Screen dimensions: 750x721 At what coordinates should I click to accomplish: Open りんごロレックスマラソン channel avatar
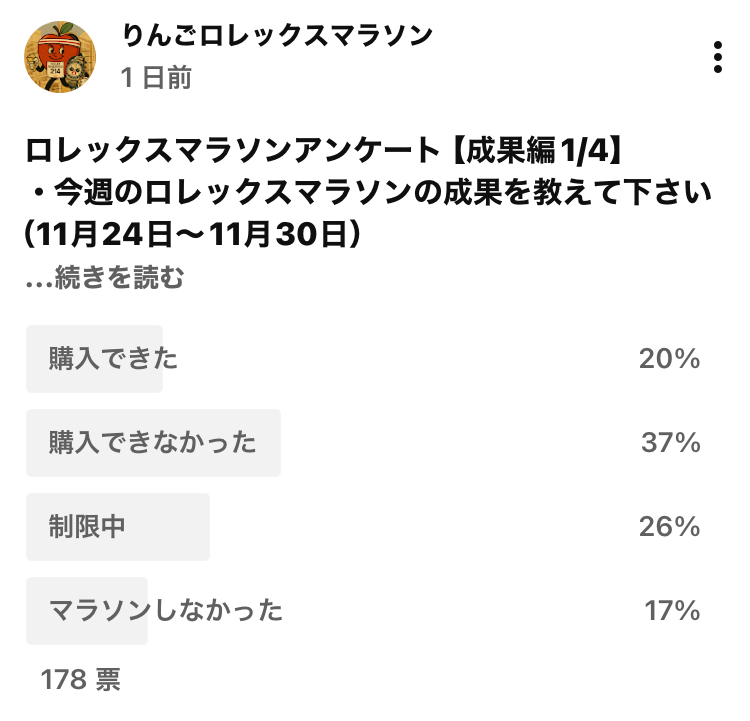tap(60, 58)
